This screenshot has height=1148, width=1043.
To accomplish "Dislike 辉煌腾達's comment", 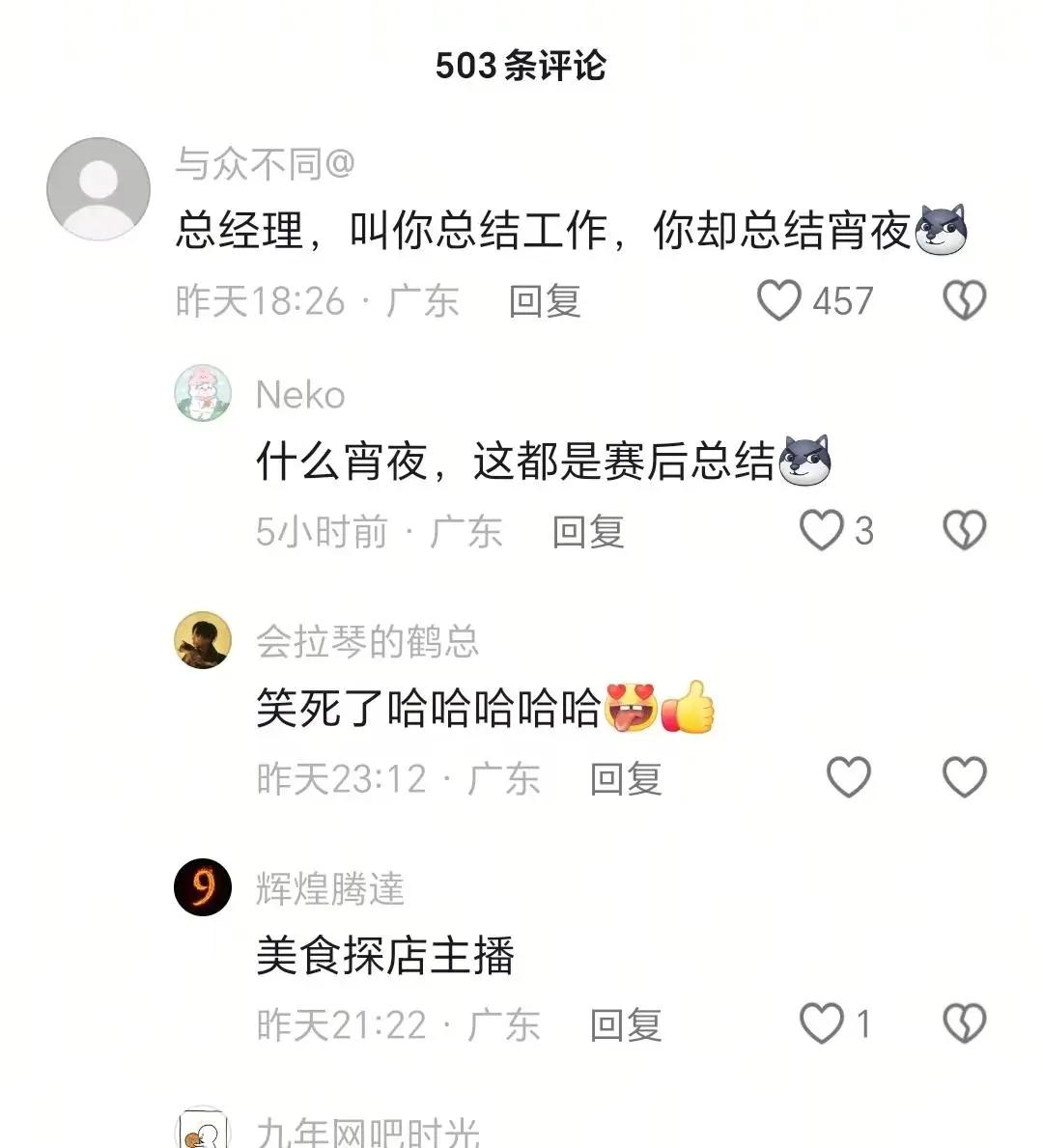I will [964, 1024].
